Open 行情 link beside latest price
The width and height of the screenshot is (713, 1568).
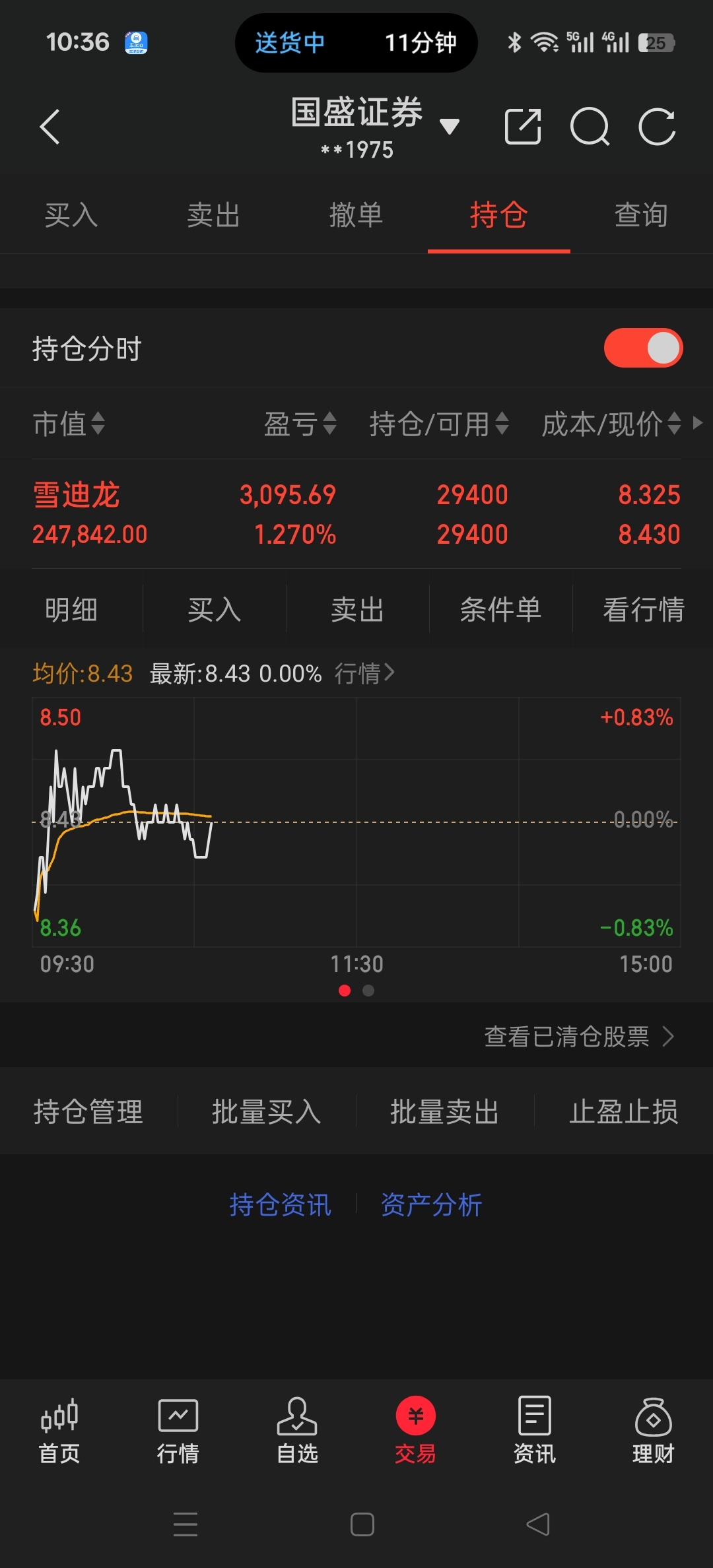pyautogui.click(x=364, y=673)
